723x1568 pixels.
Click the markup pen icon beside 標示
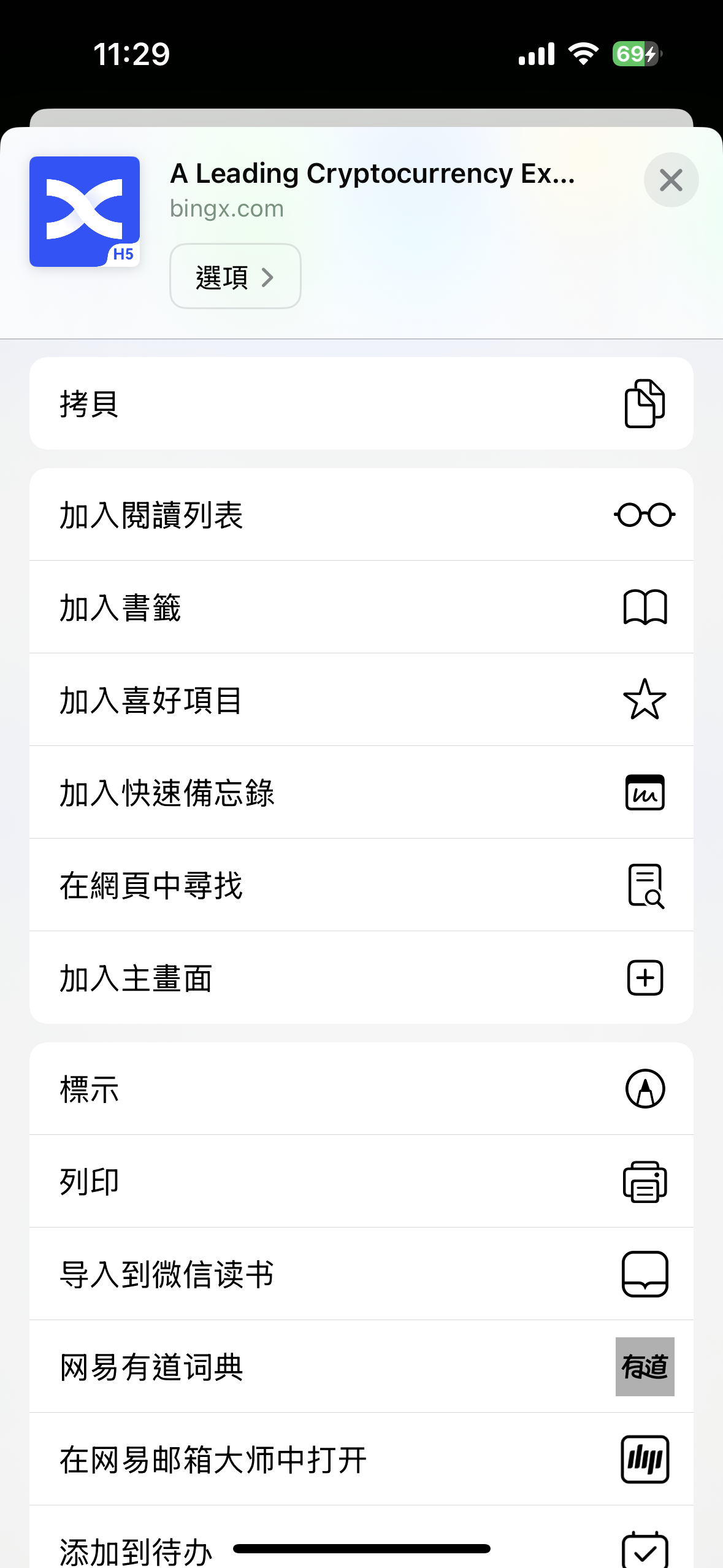pos(645,1089)
